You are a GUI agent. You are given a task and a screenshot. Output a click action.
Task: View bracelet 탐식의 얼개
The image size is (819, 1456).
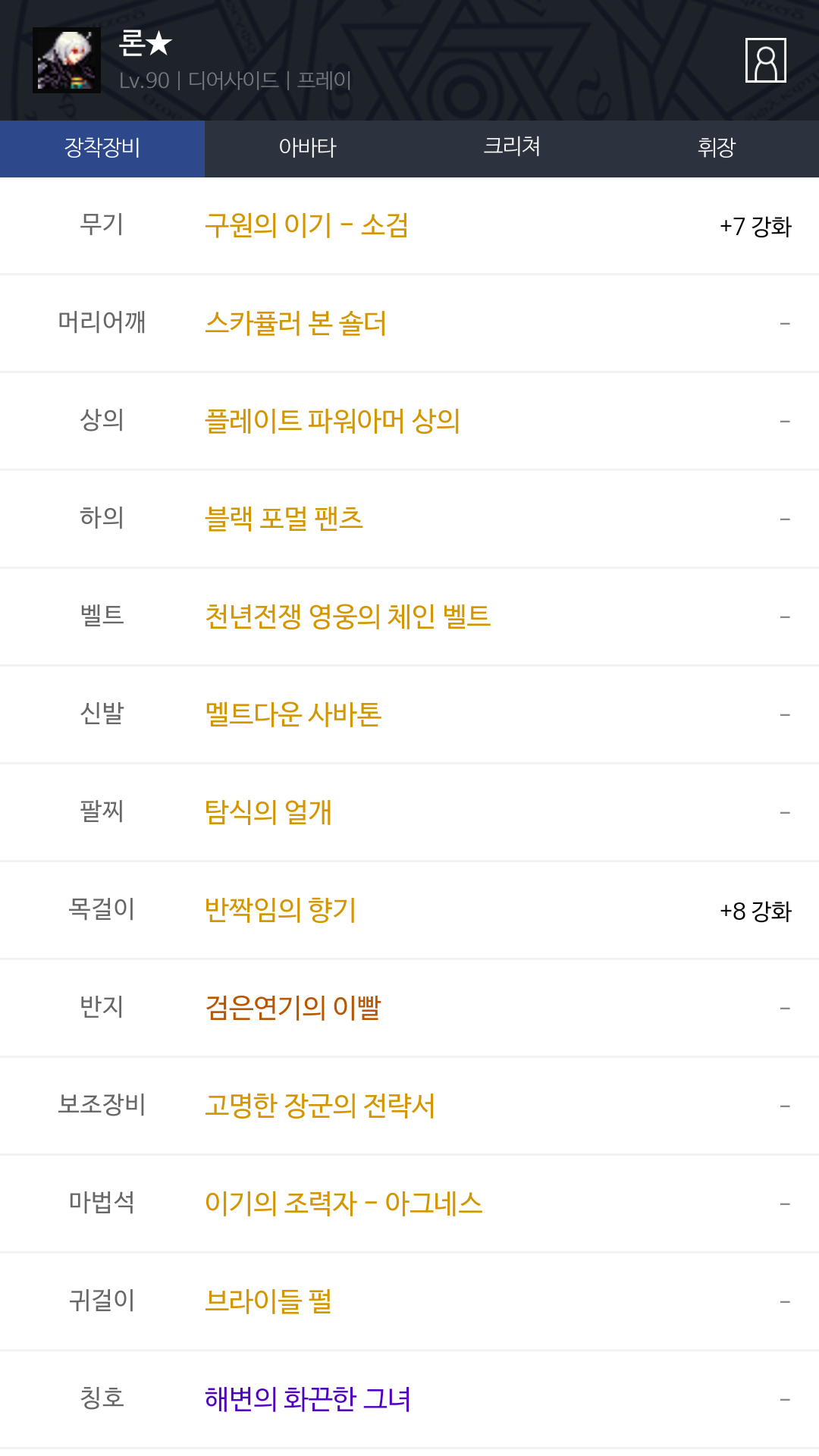(x=268, y=813)
